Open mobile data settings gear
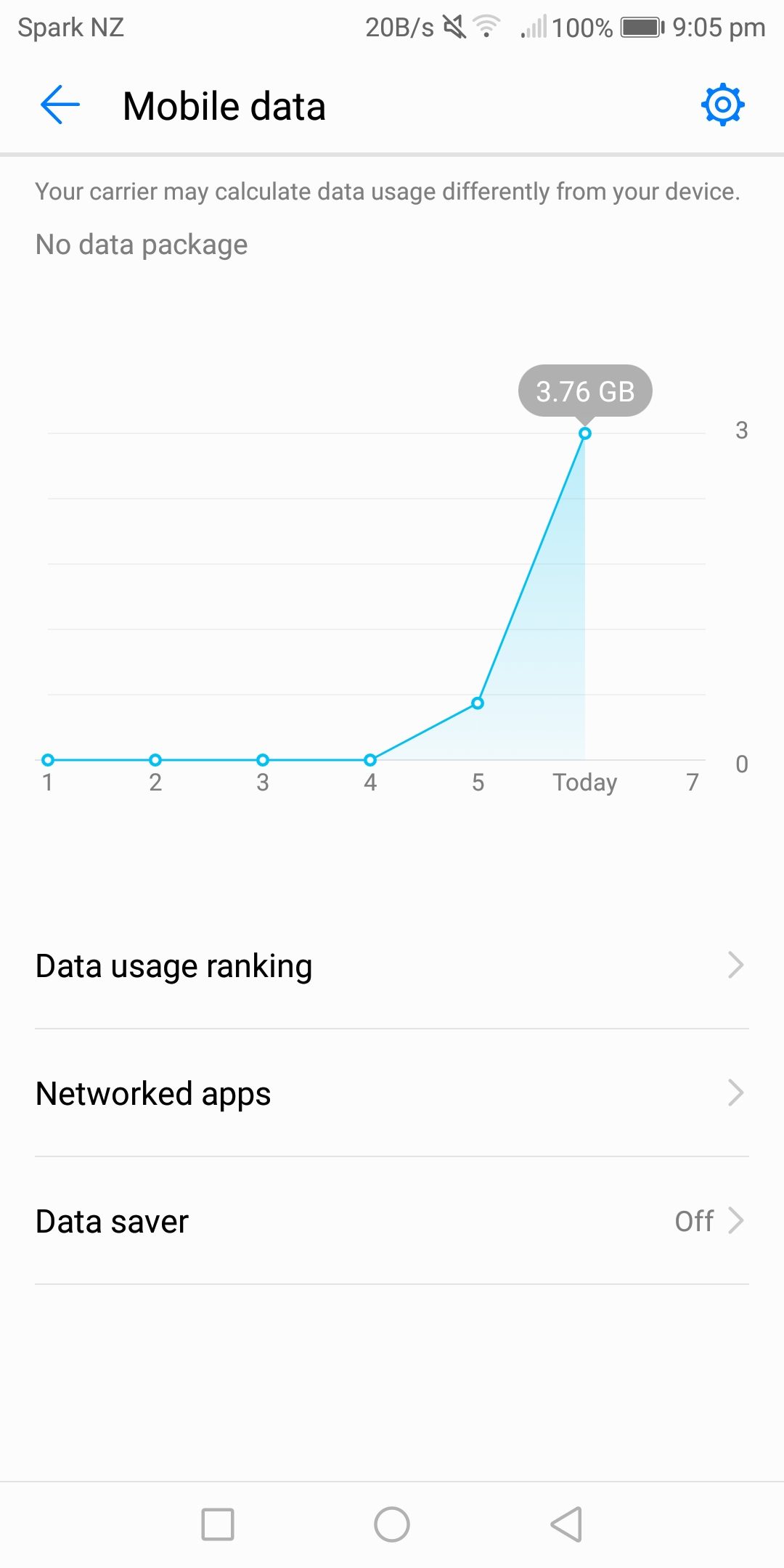Screen dimensions: 784x1568 (x=722, y=105)
